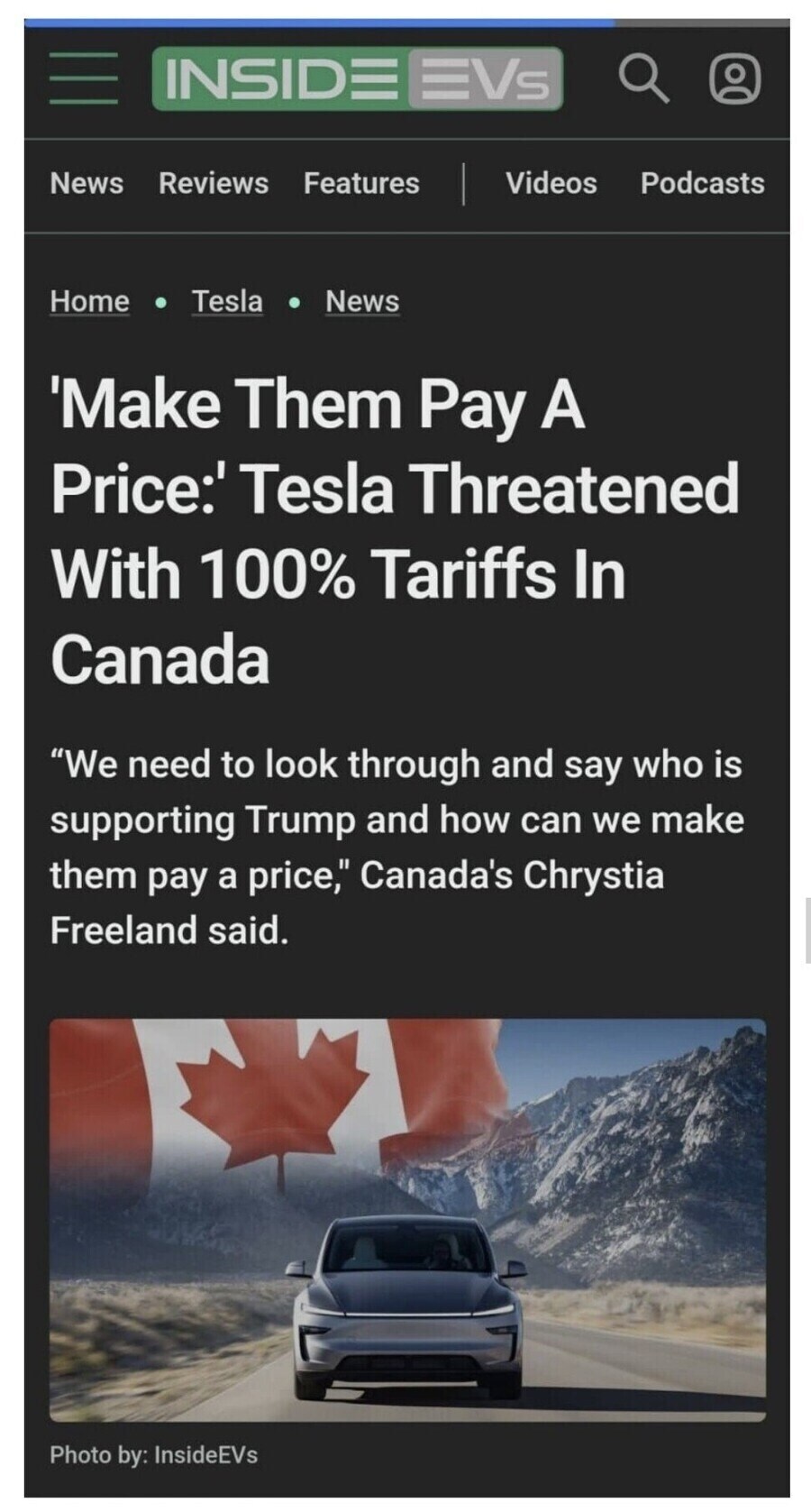
Task: Open the Tesla breadcrumb link
Action: click(227, 301)
